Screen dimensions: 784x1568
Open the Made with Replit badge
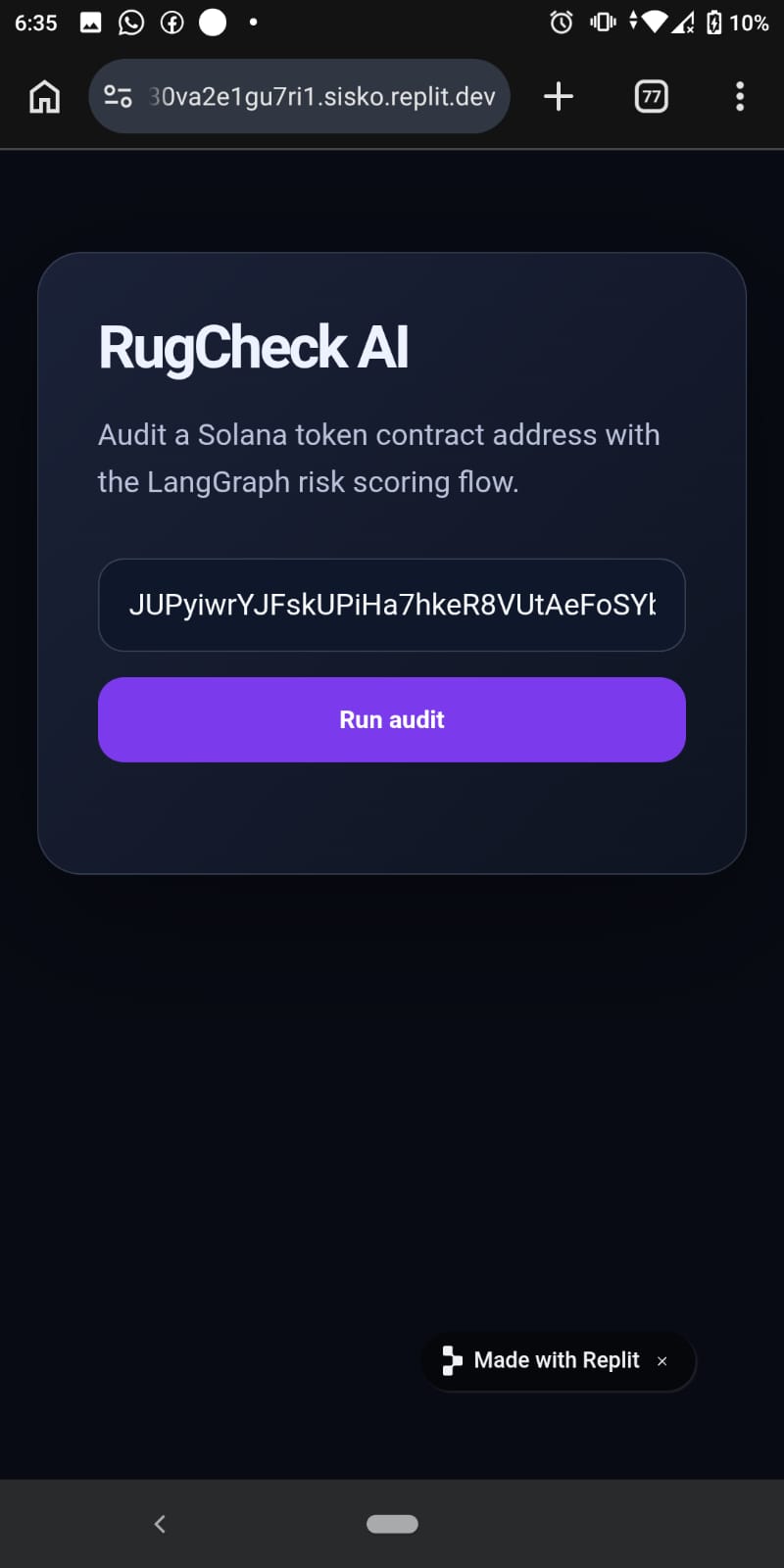[542, 1360]
